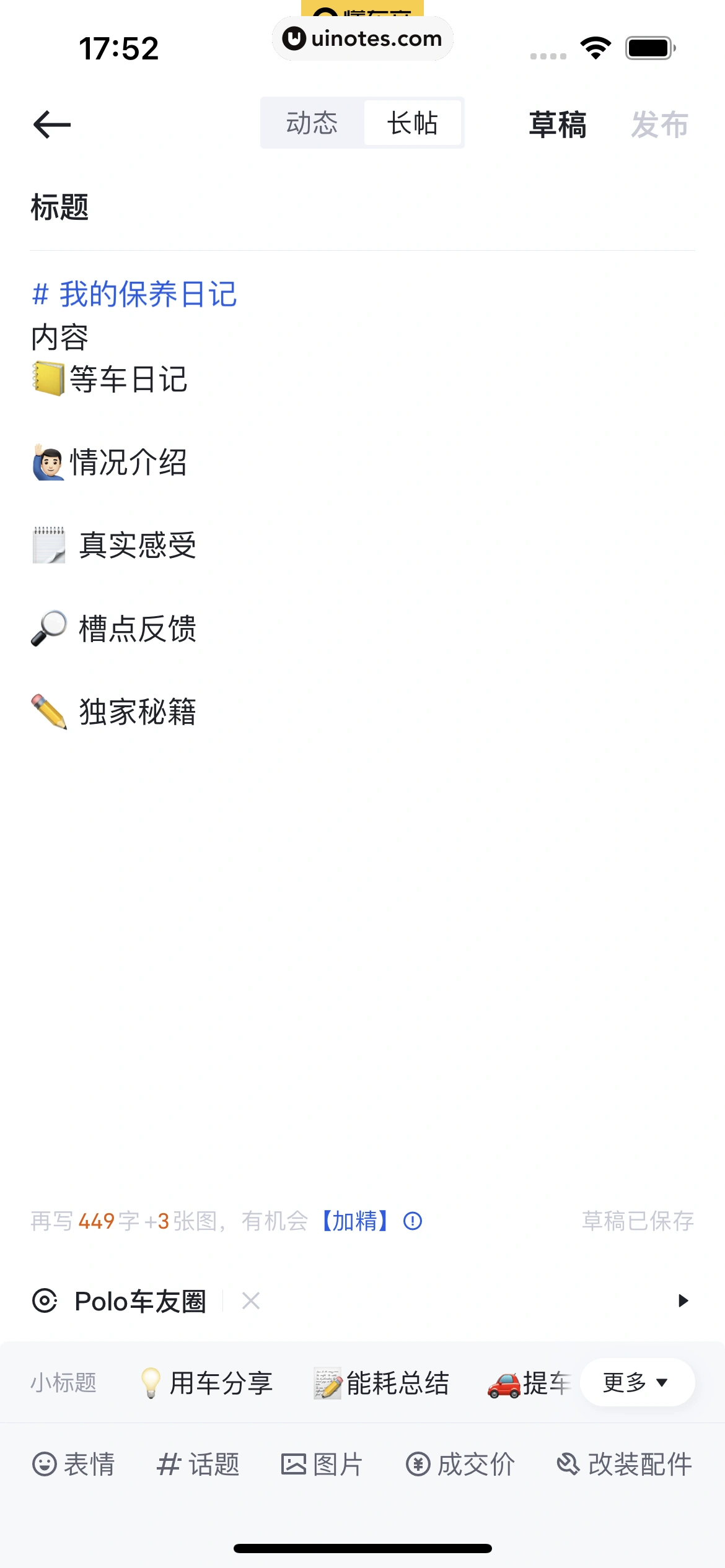Open the 表情 emoji picker
Image resolution: width=725 pixels, height=1568 pixels.
point(74,1464)
